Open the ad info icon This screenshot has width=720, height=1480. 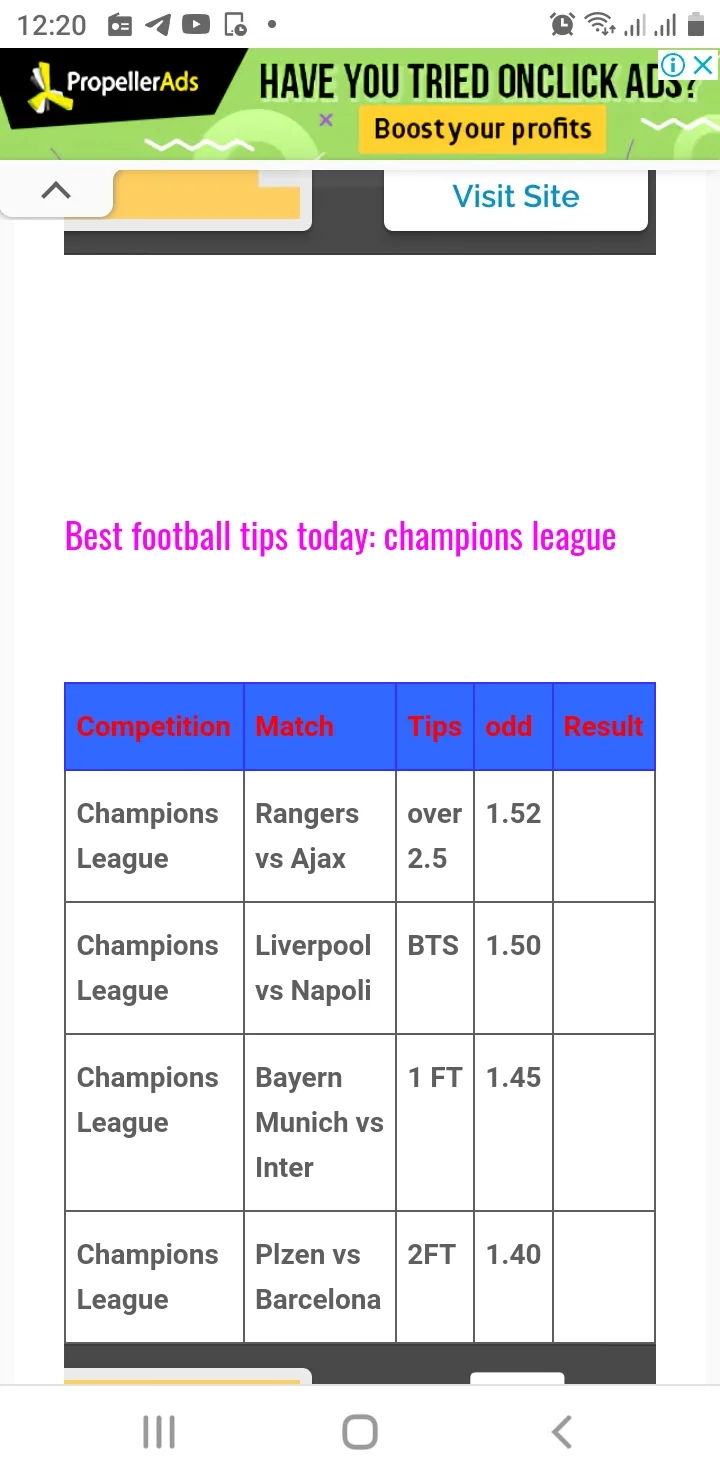(675, 66)
